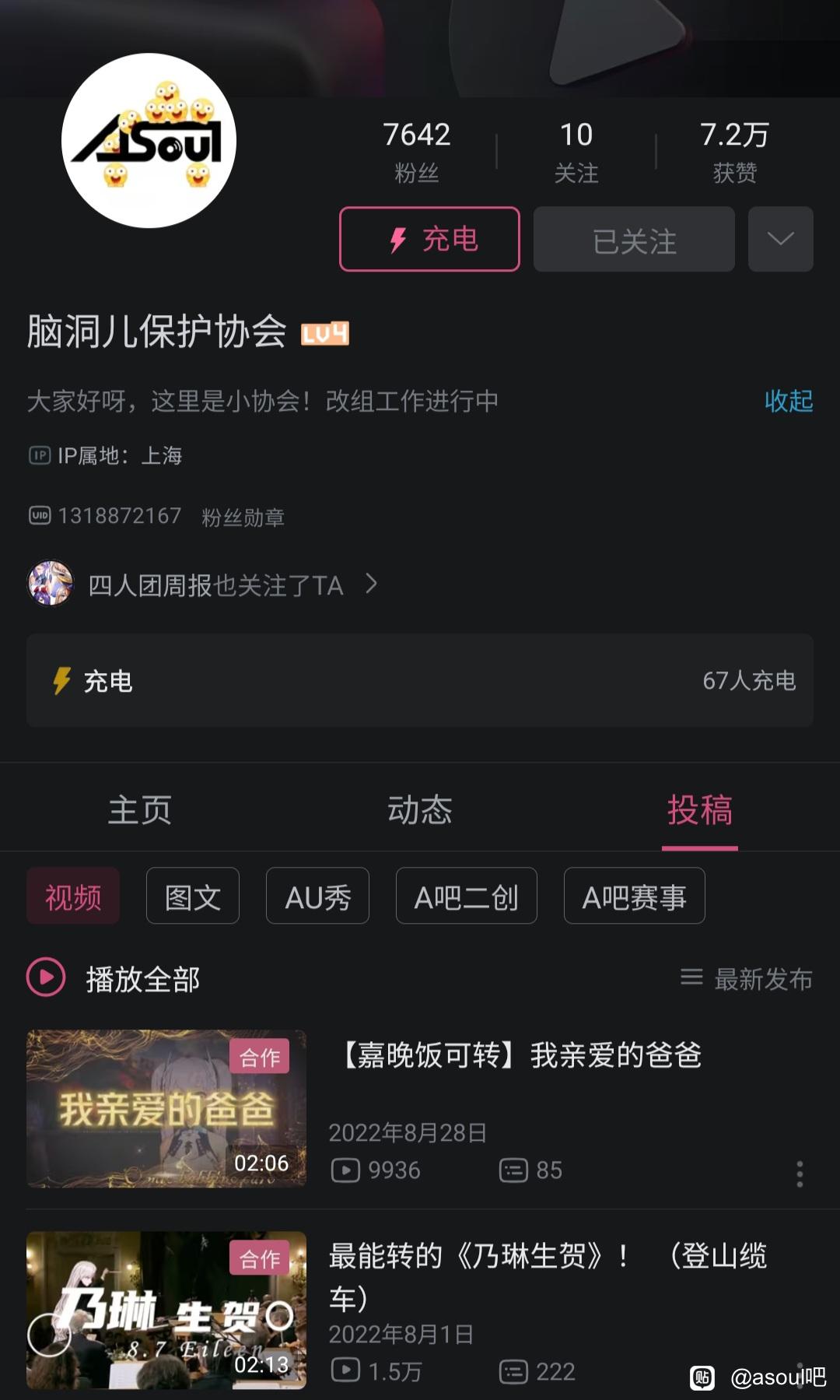The width and height of the screenshot is (840, 1400).
Task: Select the 图文 filter chip
Action: [193, 896]
